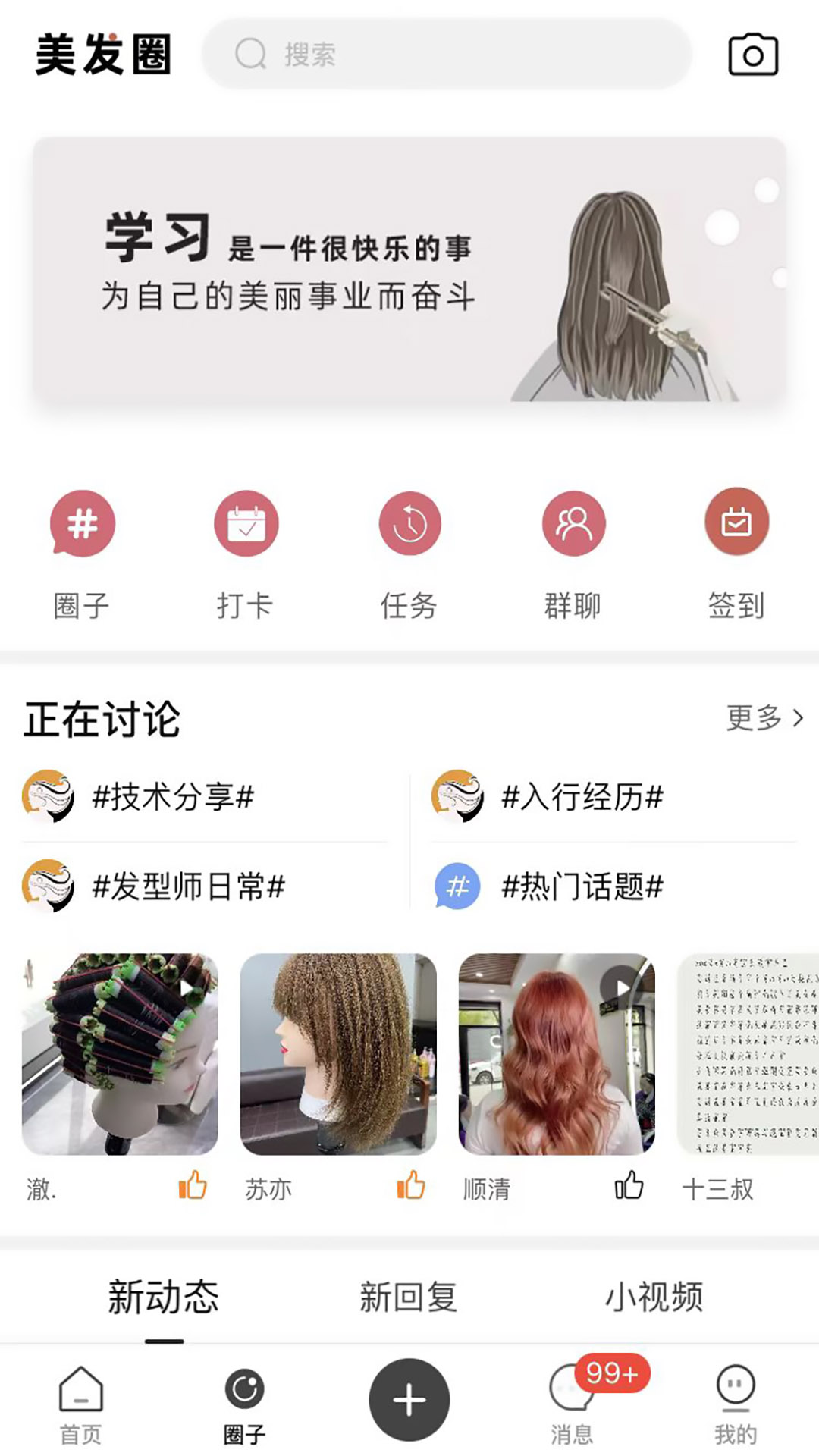Like 顺清's red hair video

[x=629, y=1186]
